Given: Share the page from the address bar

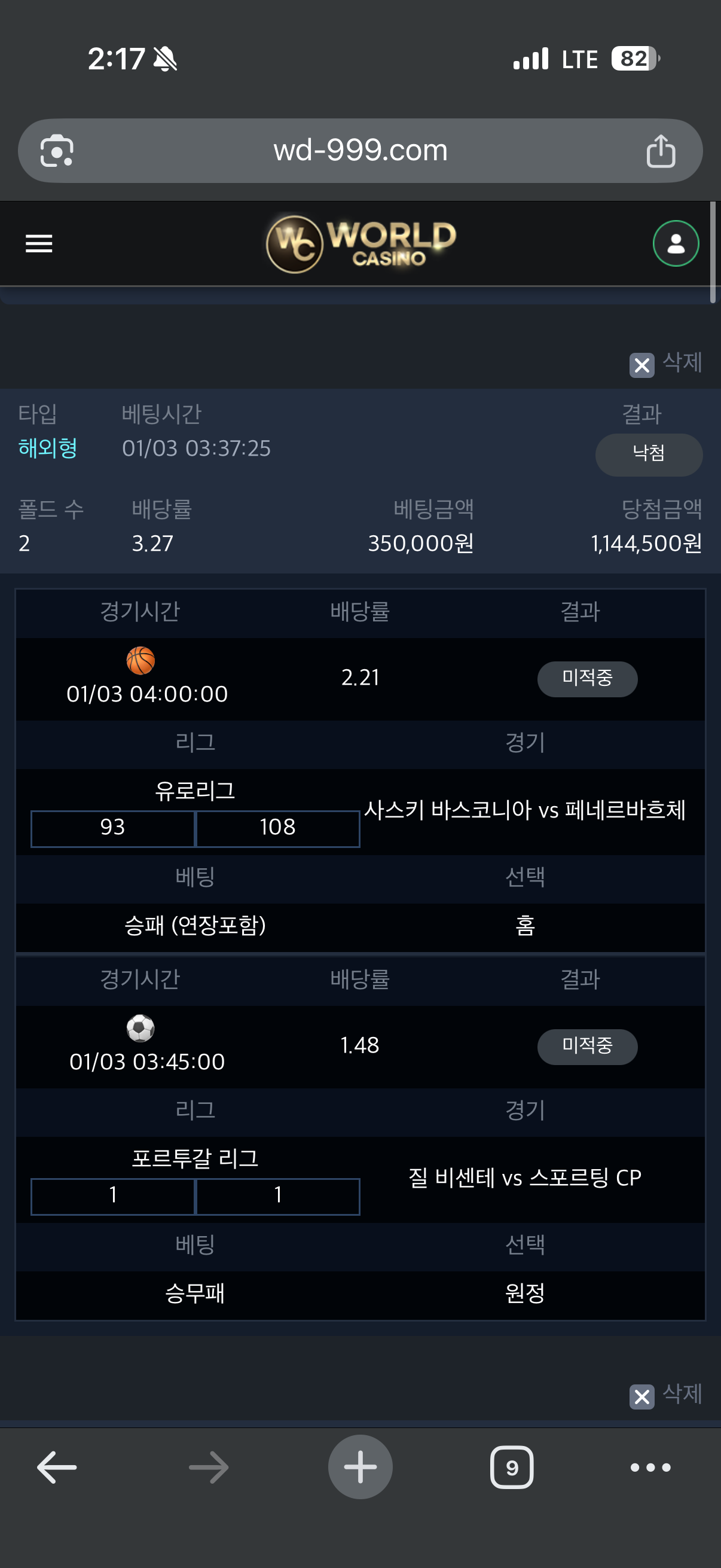Looking at the screenshot, I should click(660, 151).
